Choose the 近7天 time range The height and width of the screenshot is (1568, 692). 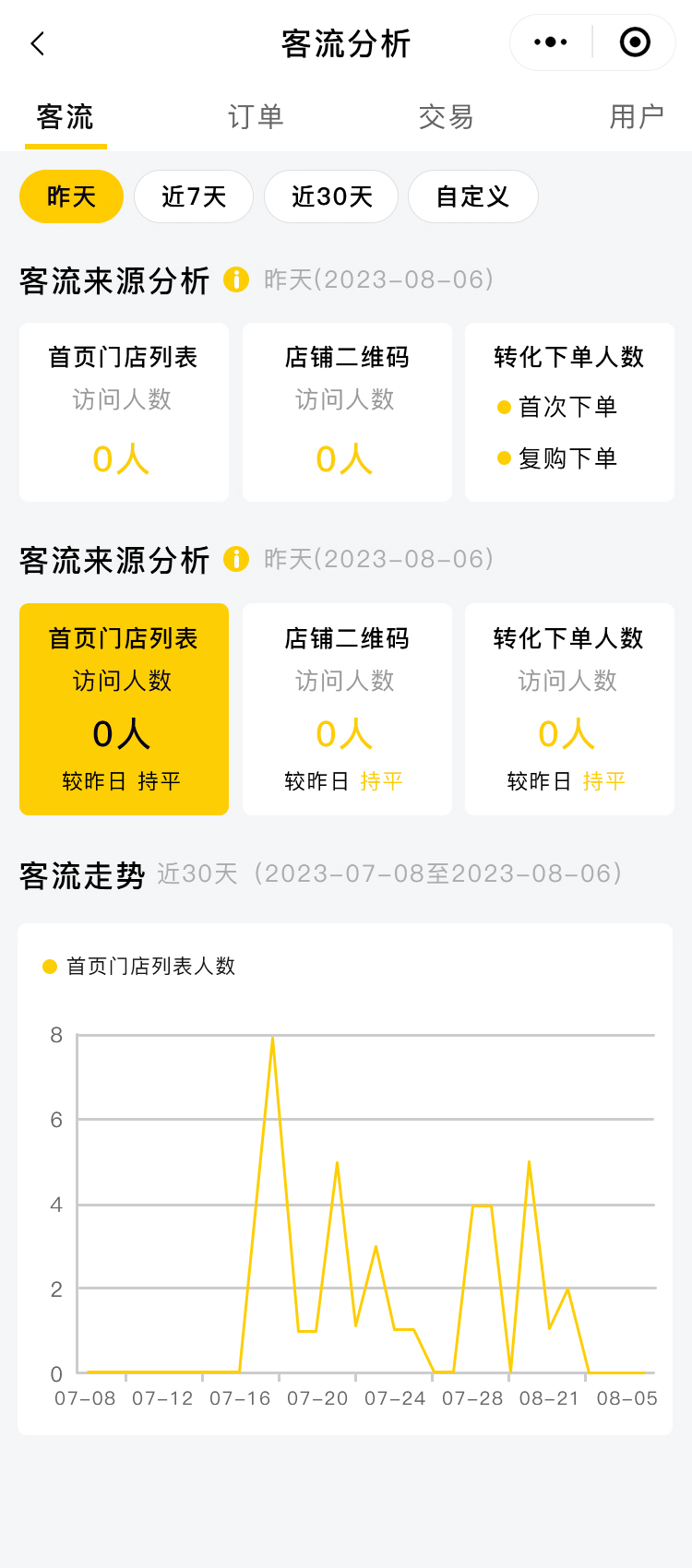click(x=194, y=196)
